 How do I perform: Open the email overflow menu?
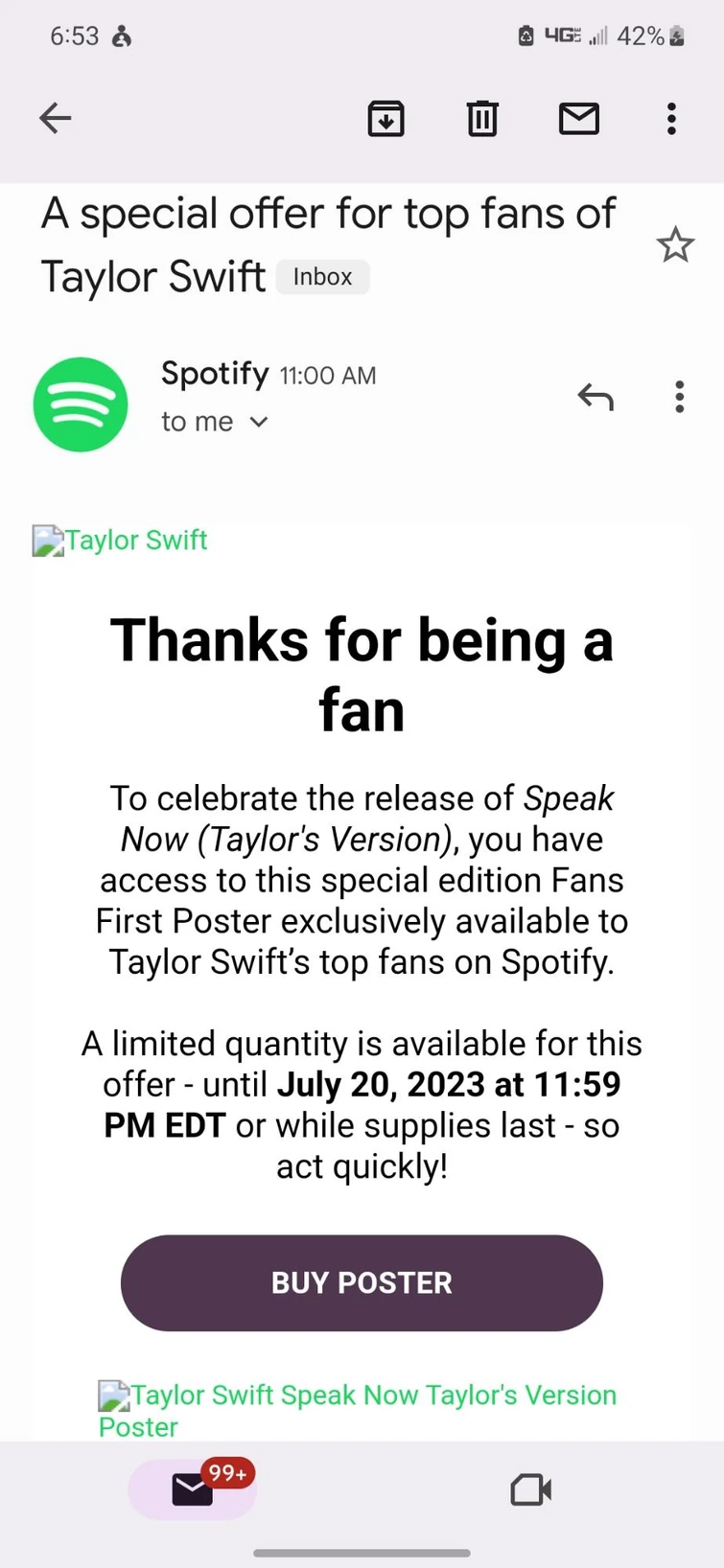tap(670, 119)
